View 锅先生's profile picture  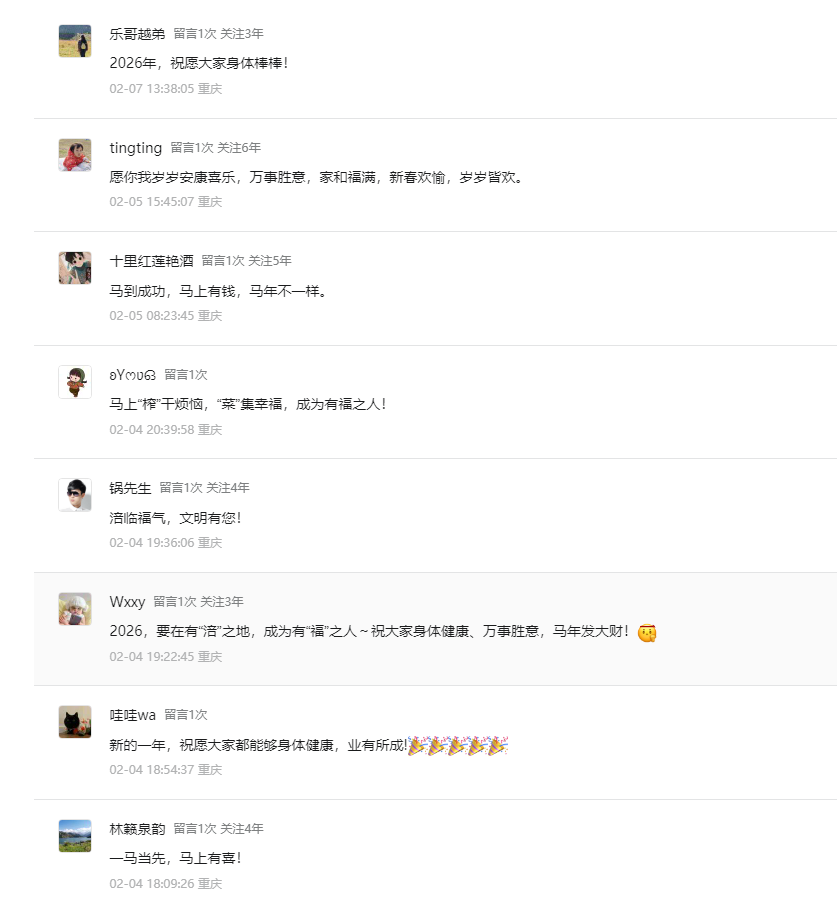coord(75,495)
